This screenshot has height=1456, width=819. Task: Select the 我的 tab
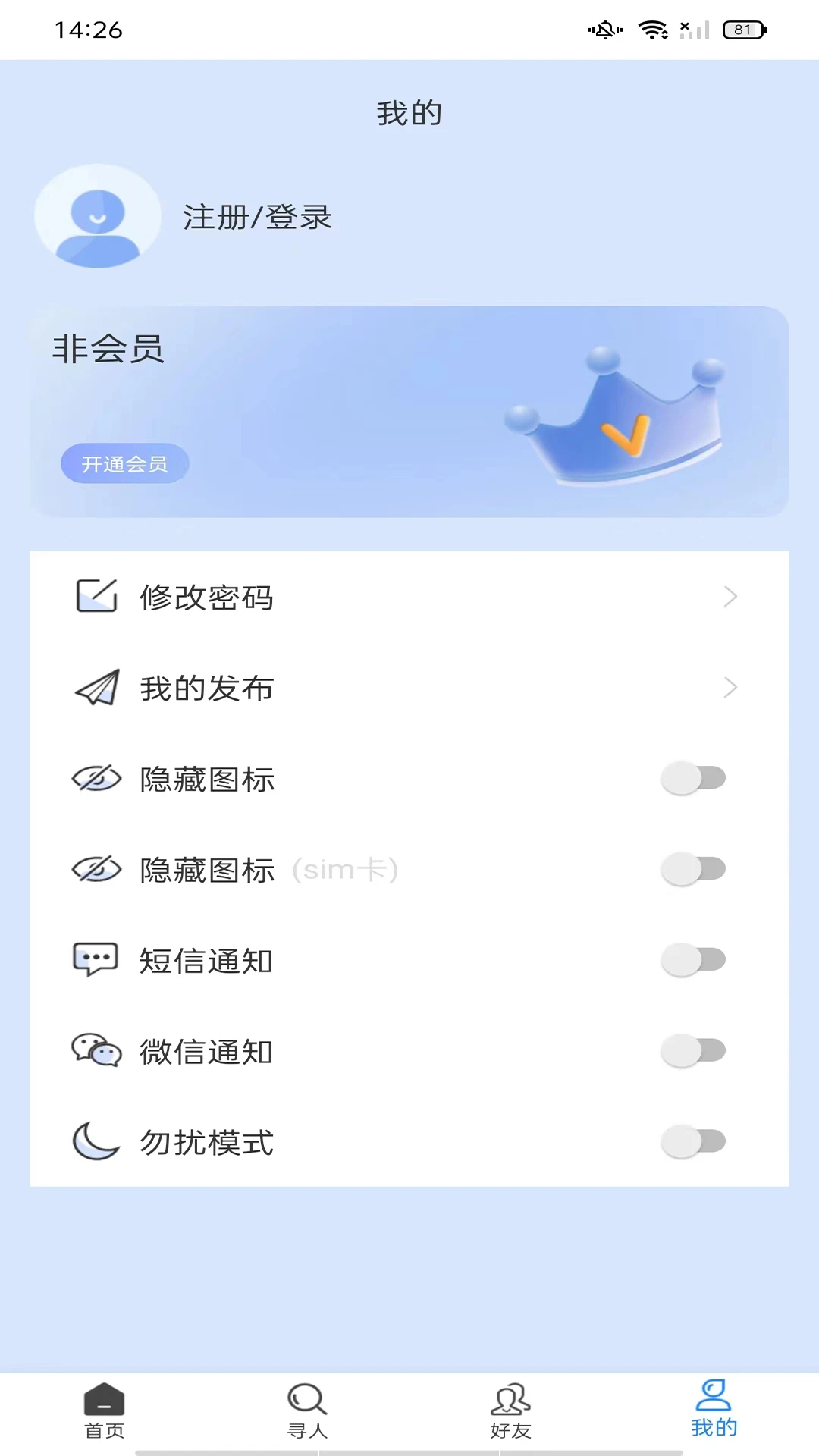(x=714, y=1409)
